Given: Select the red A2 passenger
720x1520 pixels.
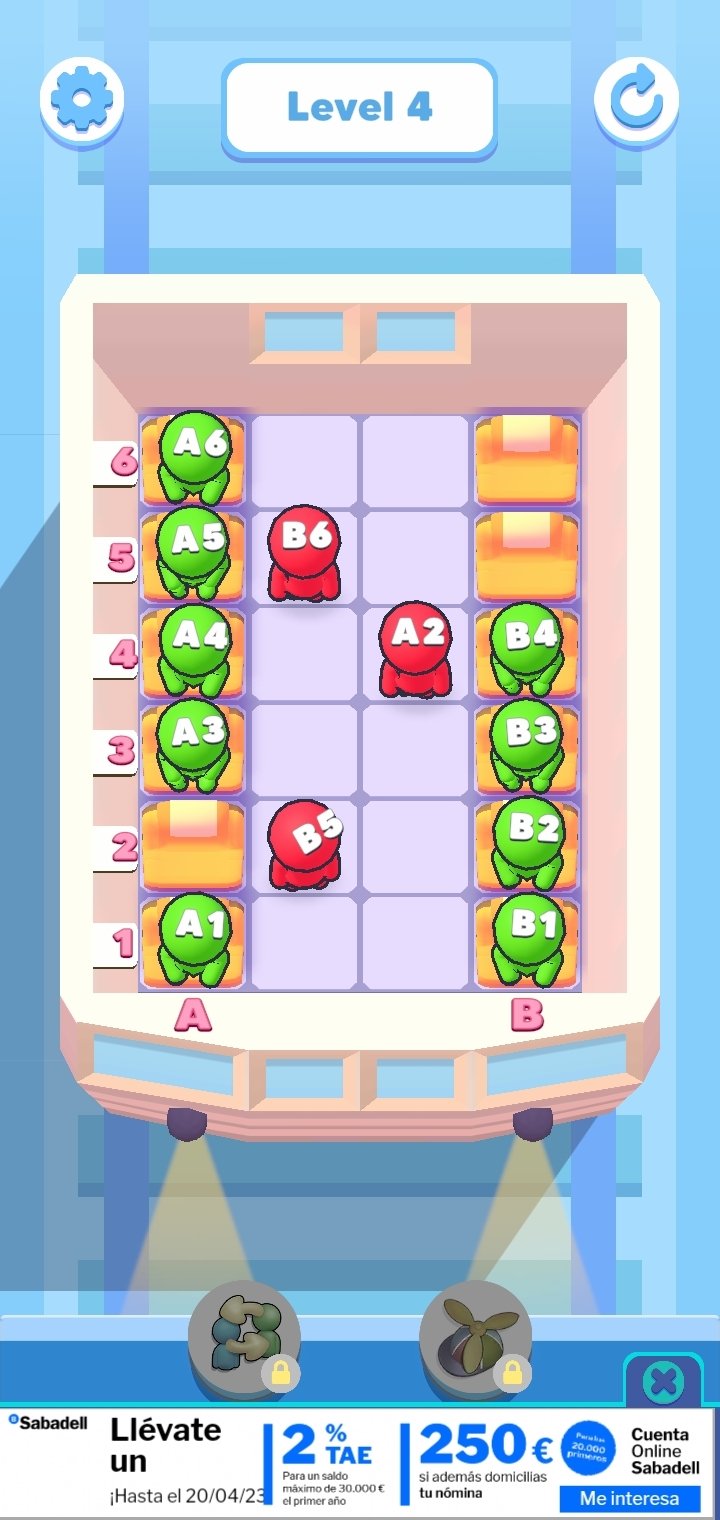Looking at the screenshot, I should (416, 648).
